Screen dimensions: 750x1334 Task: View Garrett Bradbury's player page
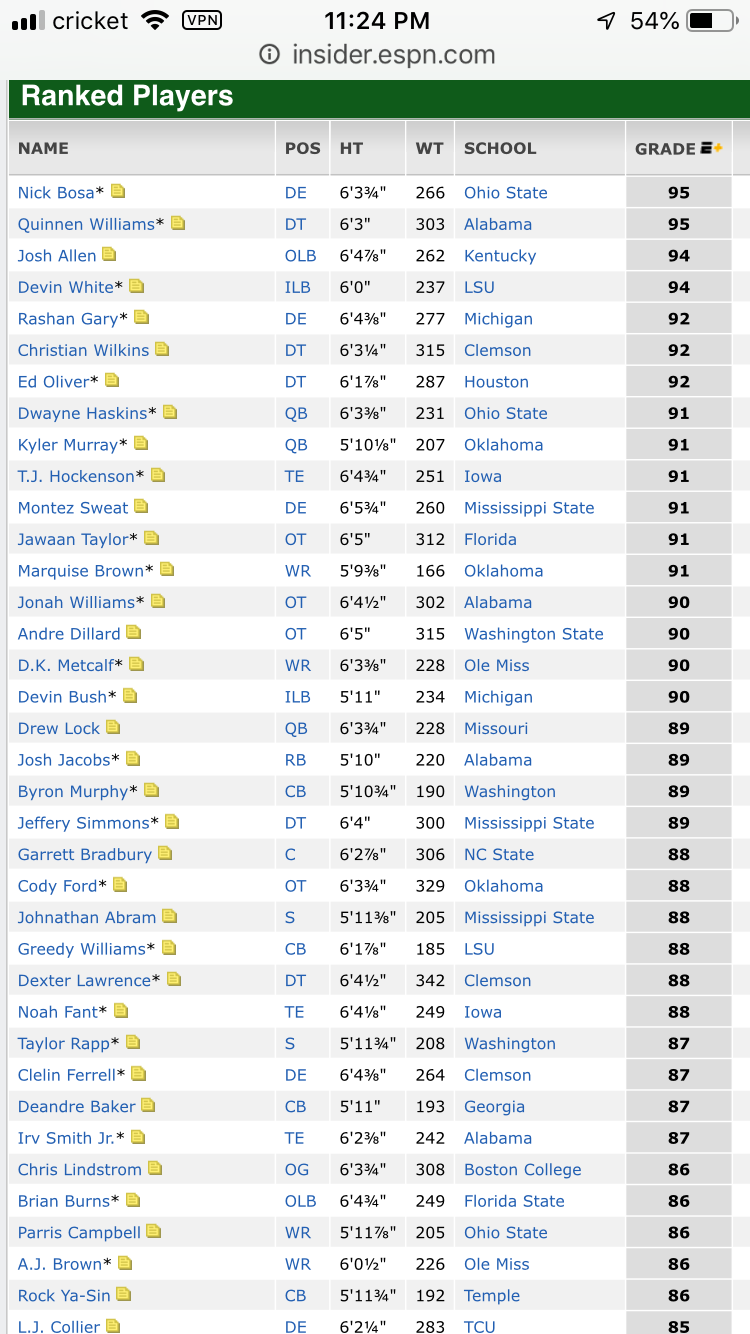[85, 854]
